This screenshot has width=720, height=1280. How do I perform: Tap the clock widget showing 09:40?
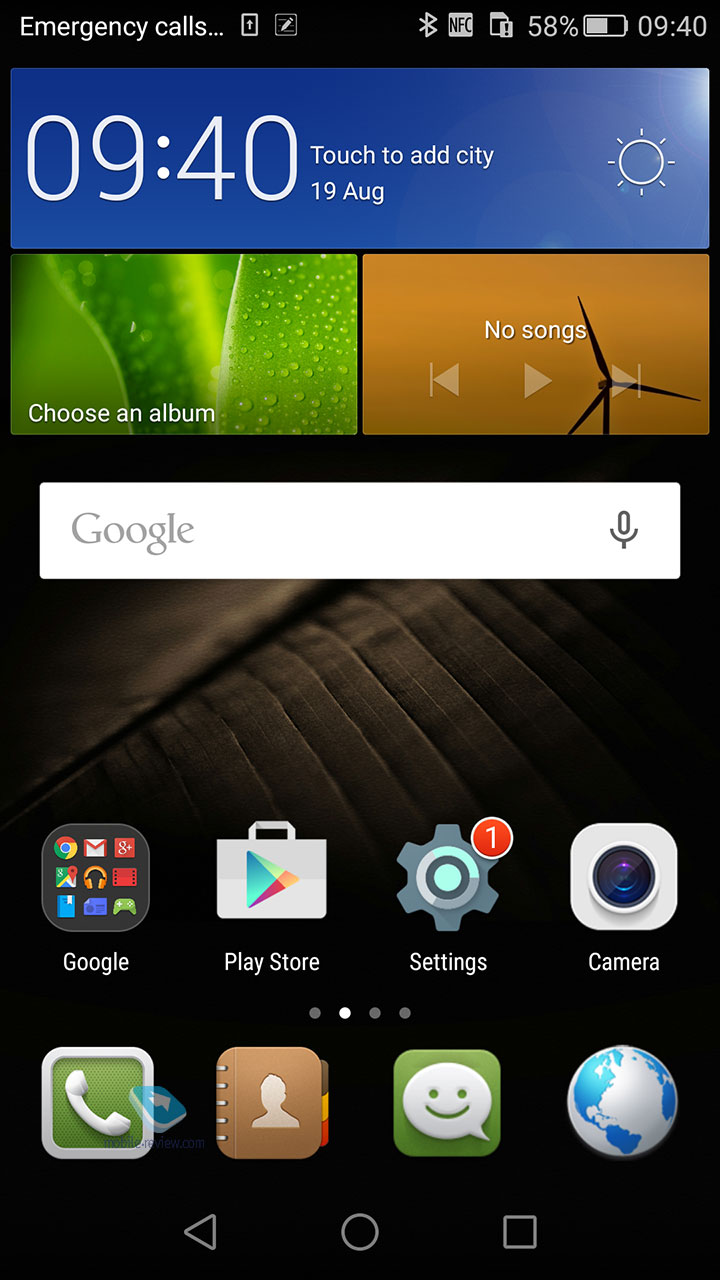(161, 159)
